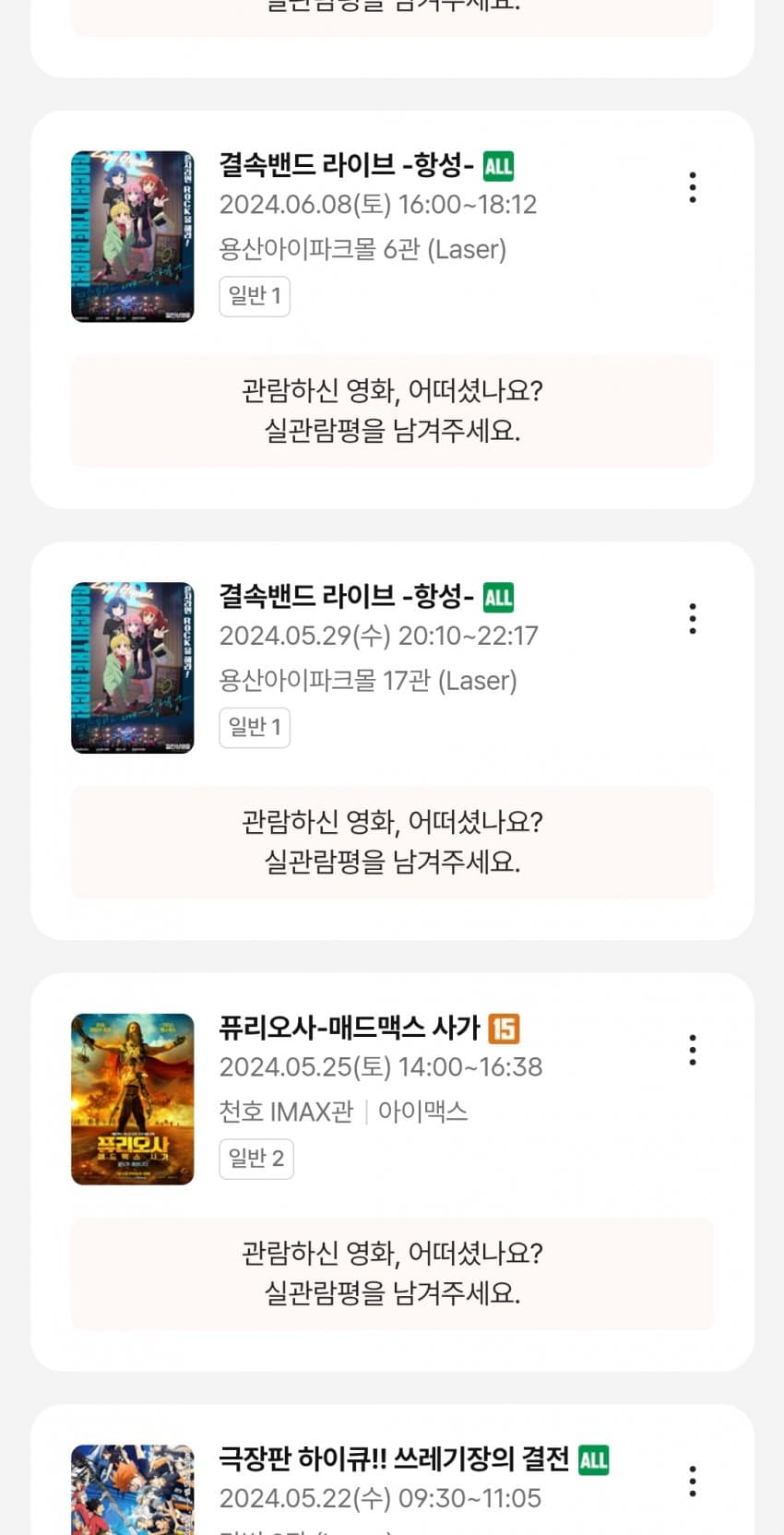The height and width of the screenshot is (1535, 784).
Task: View the 결속밴드 라이브 poster from the 용산아이파크몰 17관 screening
Action: coord(133,667)
